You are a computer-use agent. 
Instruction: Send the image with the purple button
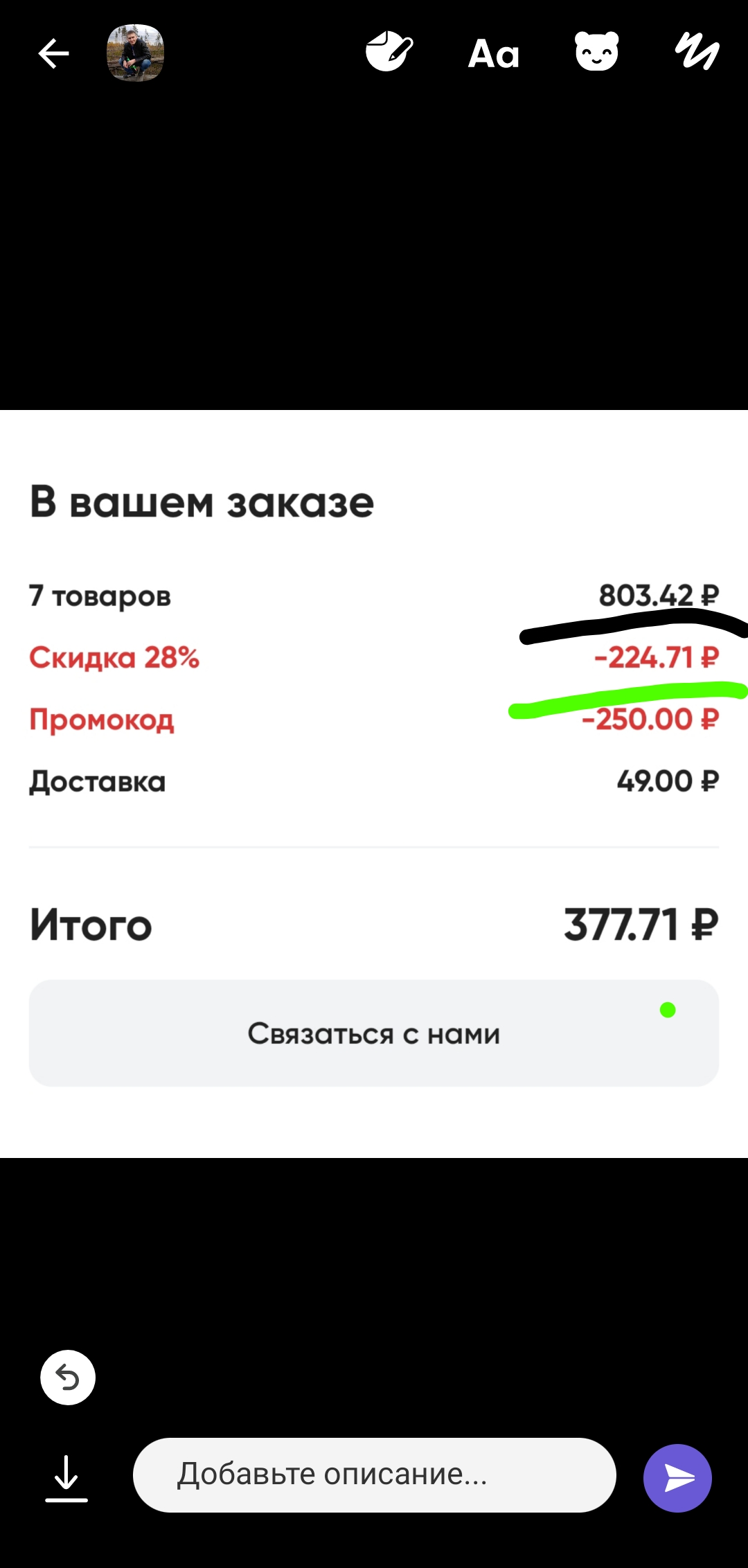677,1478
